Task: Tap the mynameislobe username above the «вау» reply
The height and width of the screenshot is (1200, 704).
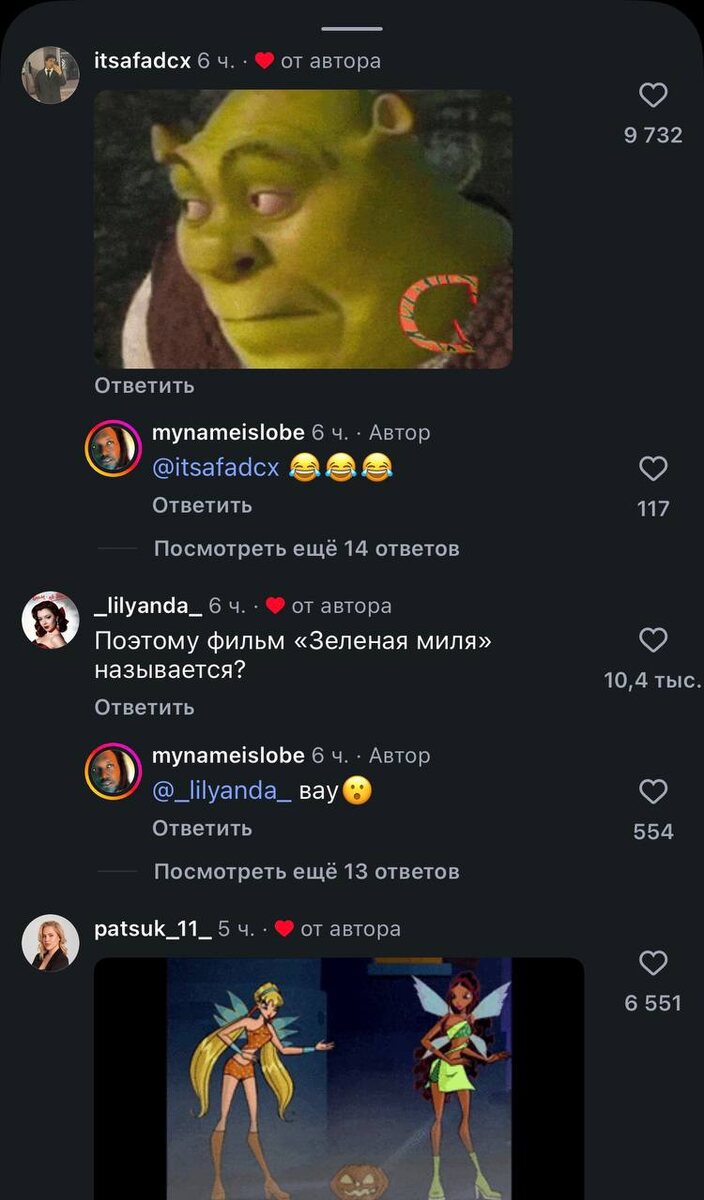Action: [x=228, y=755]
